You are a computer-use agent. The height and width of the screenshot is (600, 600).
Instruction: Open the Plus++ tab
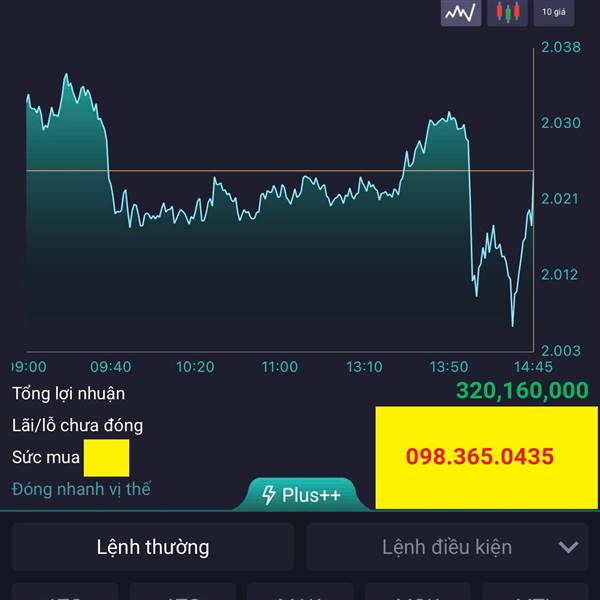302,494
